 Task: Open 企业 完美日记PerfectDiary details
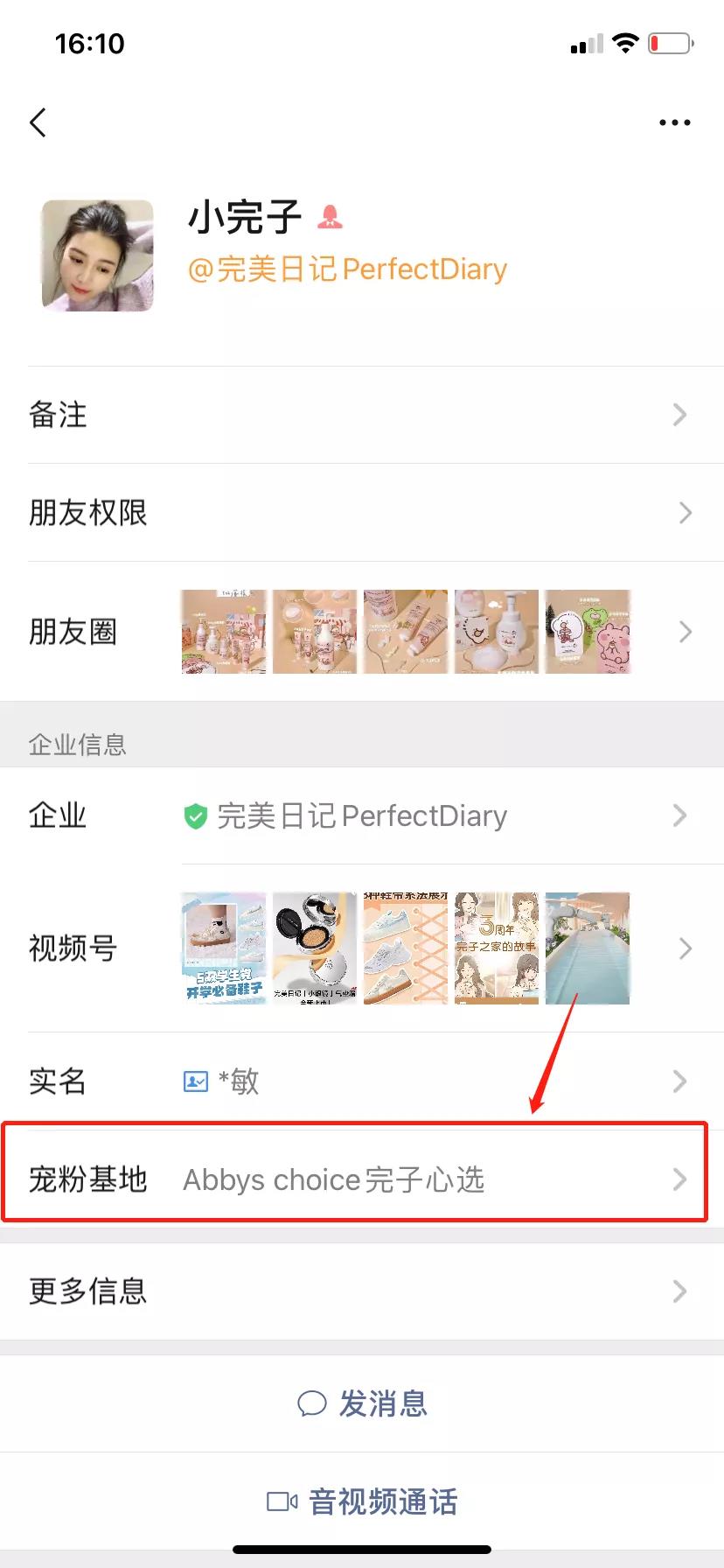pos(362,815)
